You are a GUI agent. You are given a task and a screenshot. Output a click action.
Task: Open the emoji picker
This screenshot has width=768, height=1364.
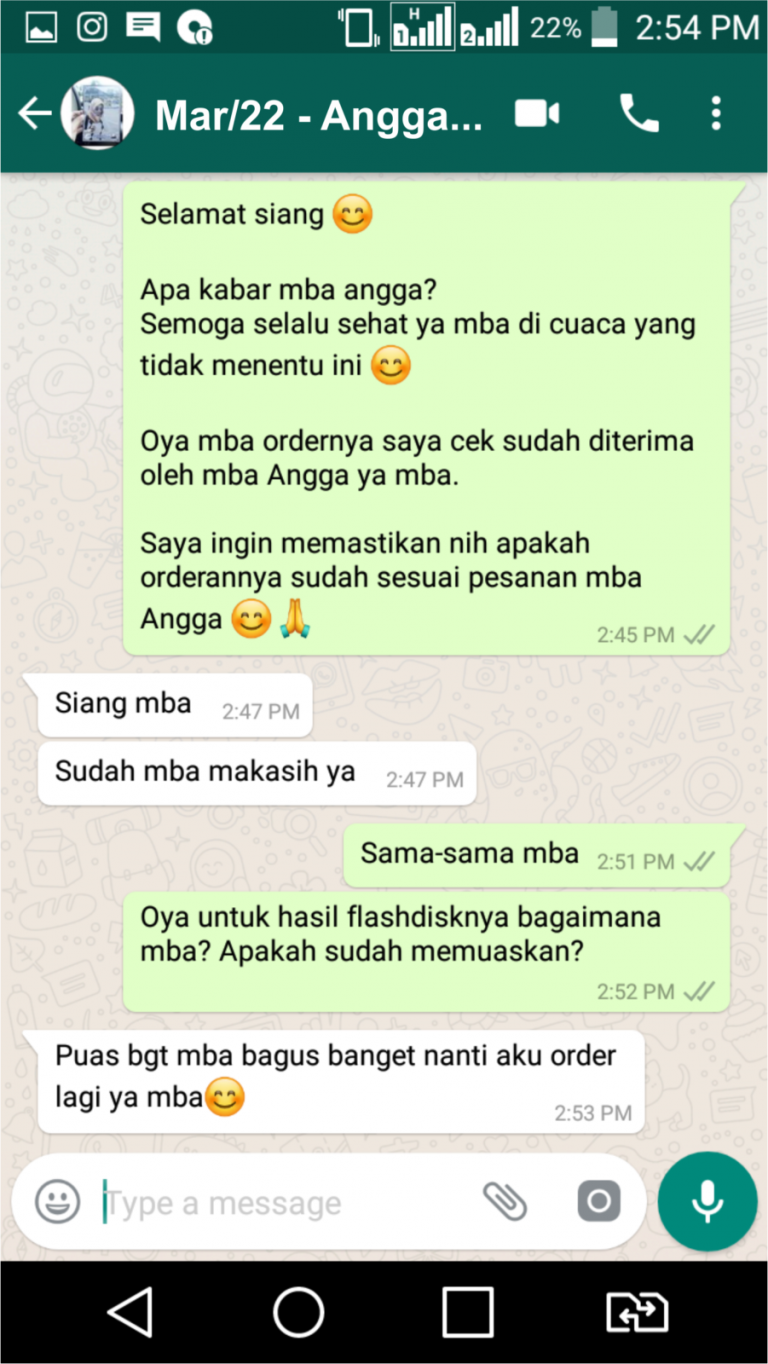tap(58, 1201)
